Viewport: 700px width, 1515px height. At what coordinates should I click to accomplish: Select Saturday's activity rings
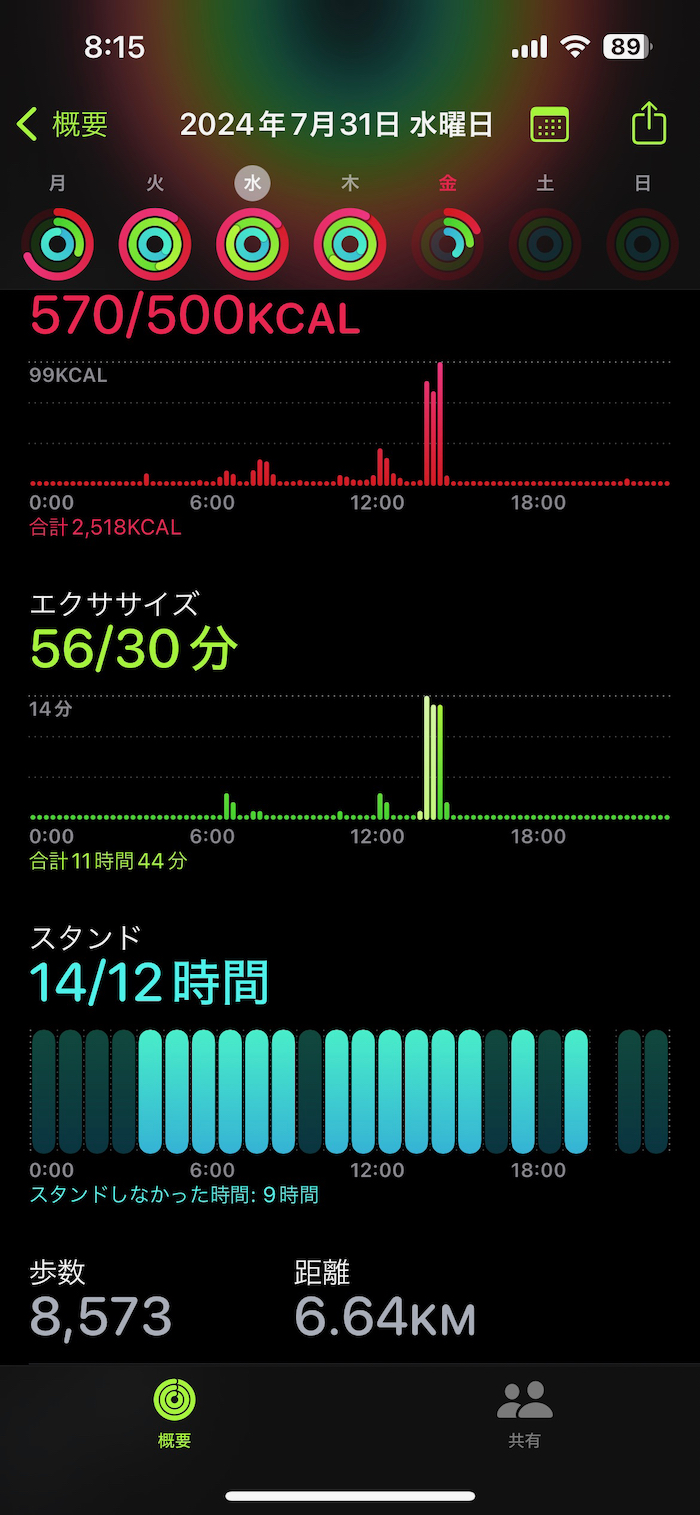[x=545, y=243]
